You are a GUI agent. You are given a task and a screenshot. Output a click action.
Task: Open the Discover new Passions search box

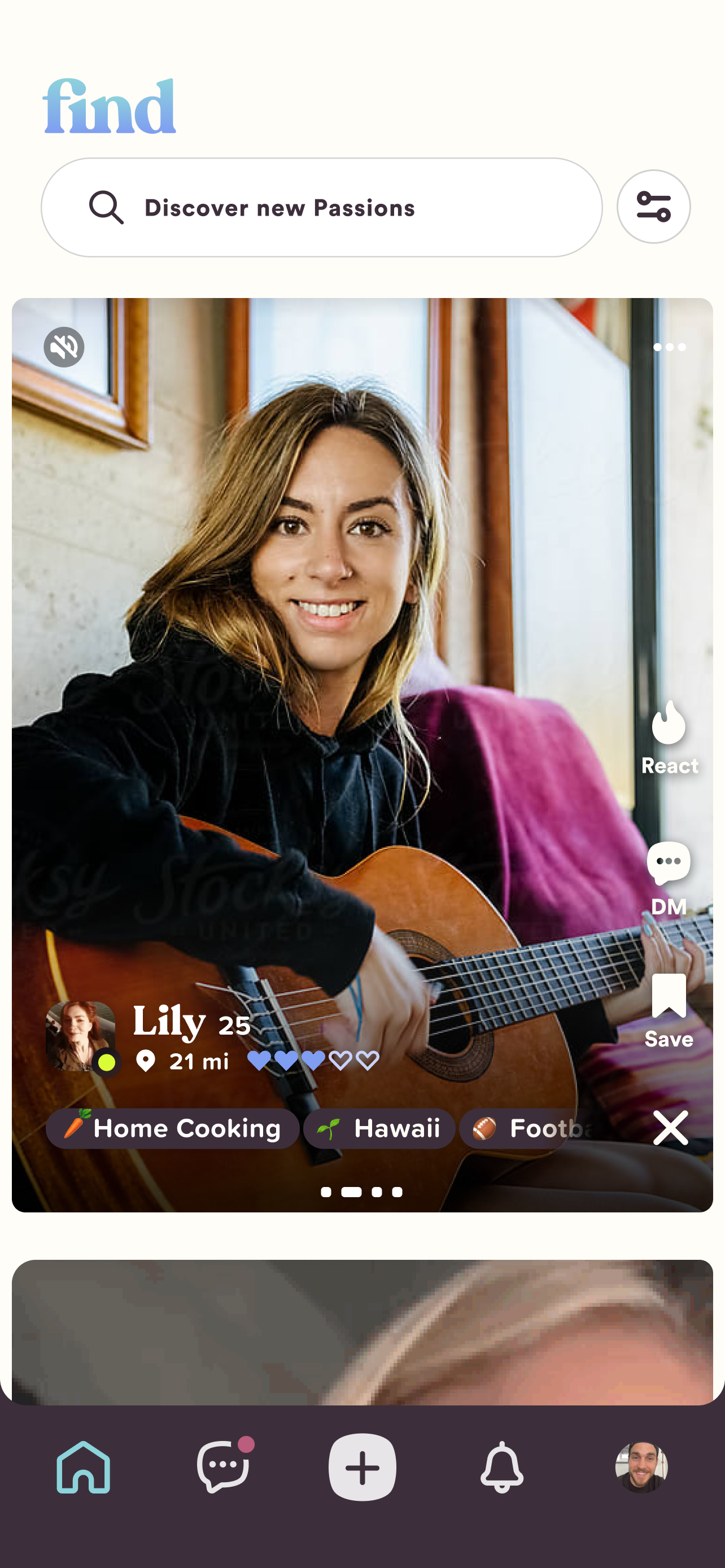pyautogui.click(x=321, y=208)
